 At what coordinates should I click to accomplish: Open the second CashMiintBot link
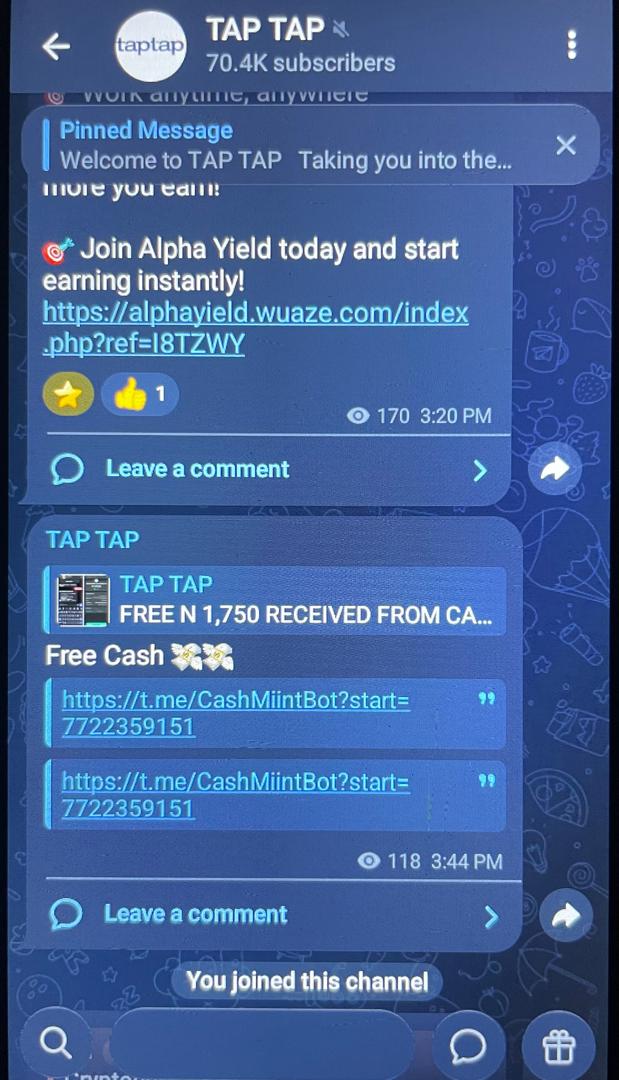coord(235,794)
